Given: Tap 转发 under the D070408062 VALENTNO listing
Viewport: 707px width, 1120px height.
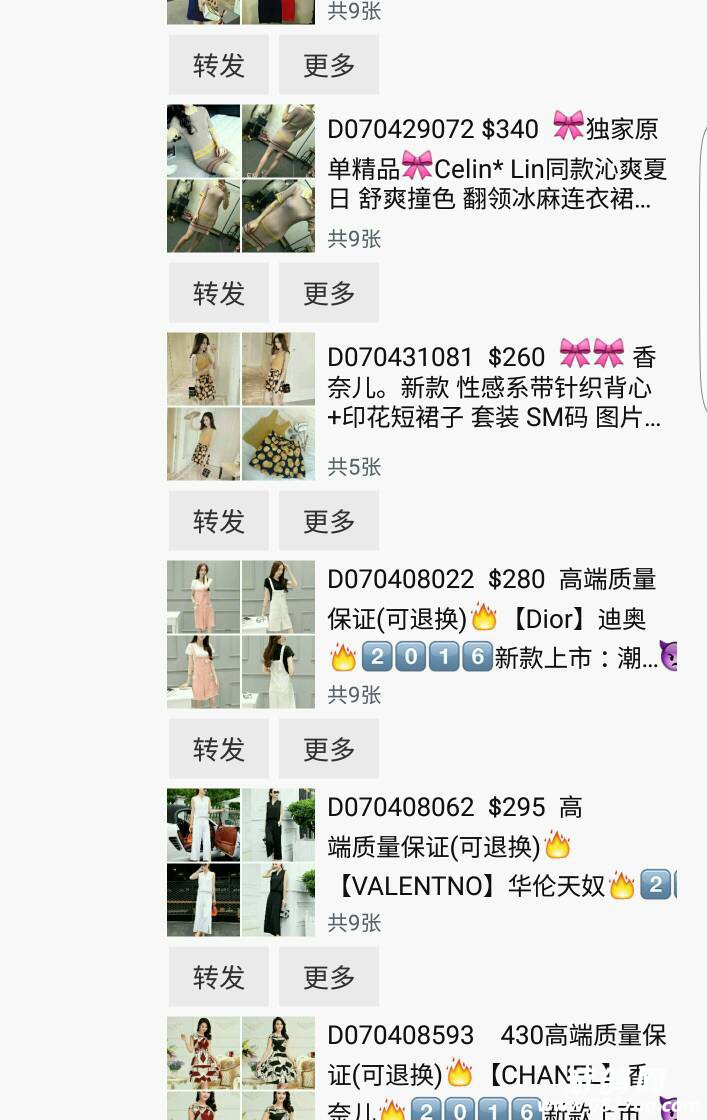Looking at the screenshot, I should pos(219,977).
